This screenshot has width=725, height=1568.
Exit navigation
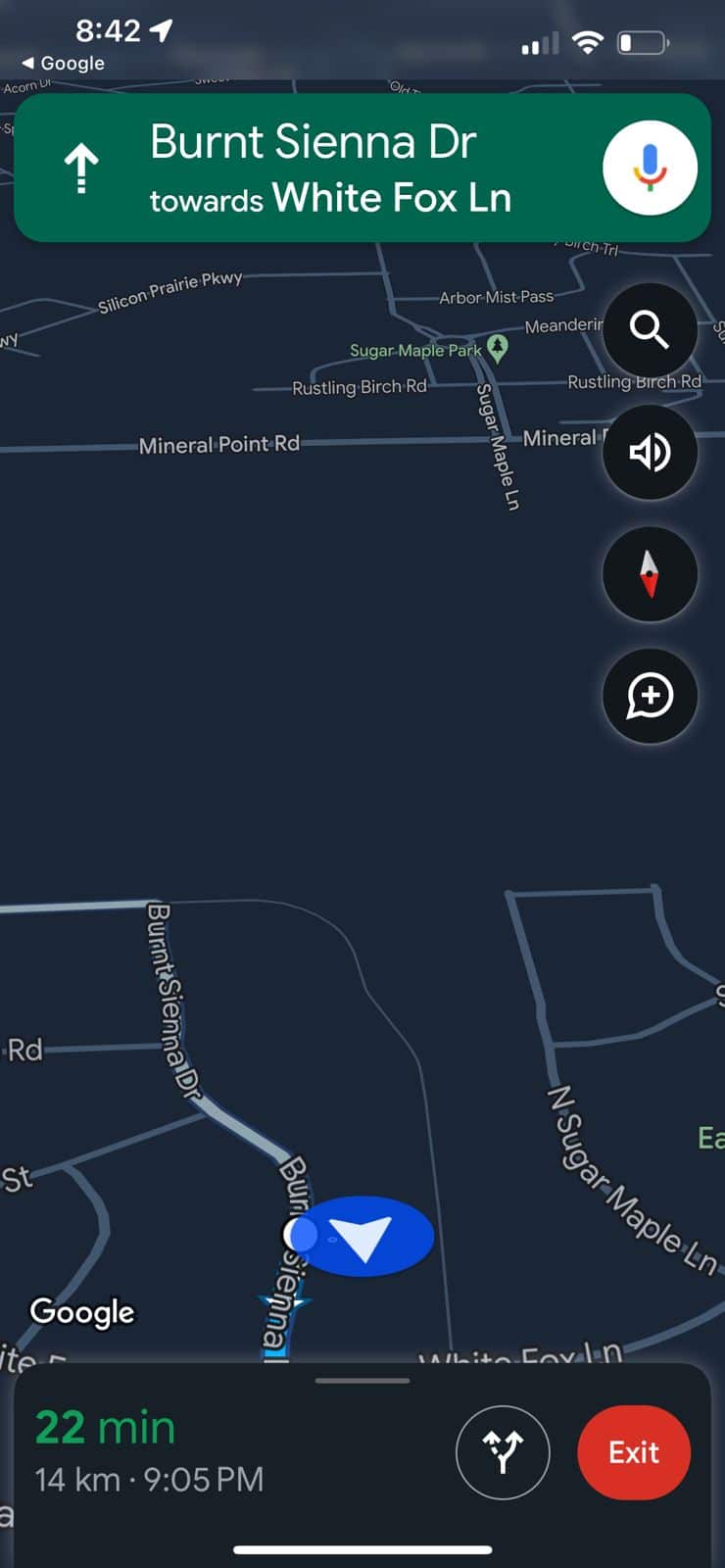pyautogui.click(x=634, y=1452)
